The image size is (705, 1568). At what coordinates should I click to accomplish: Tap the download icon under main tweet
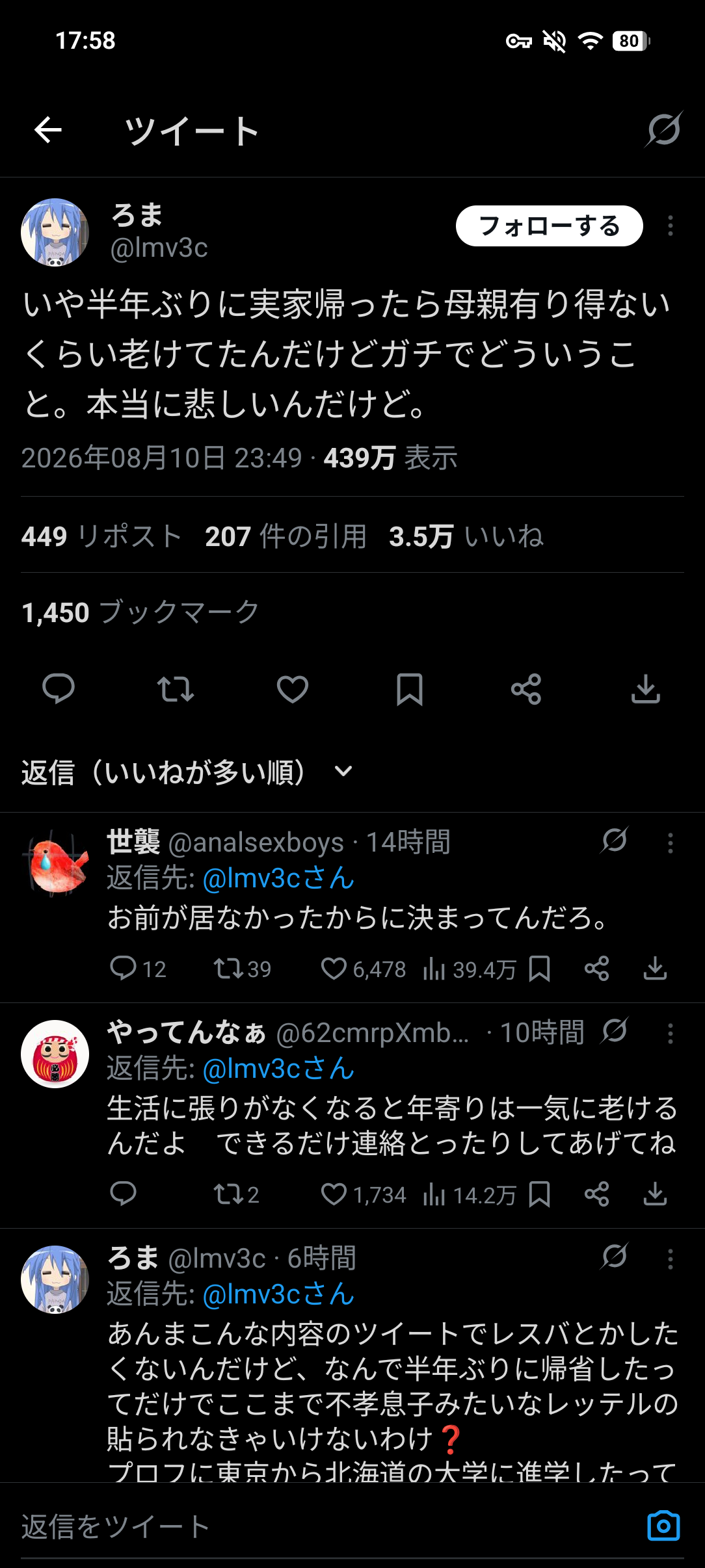[x=646, y=689]
